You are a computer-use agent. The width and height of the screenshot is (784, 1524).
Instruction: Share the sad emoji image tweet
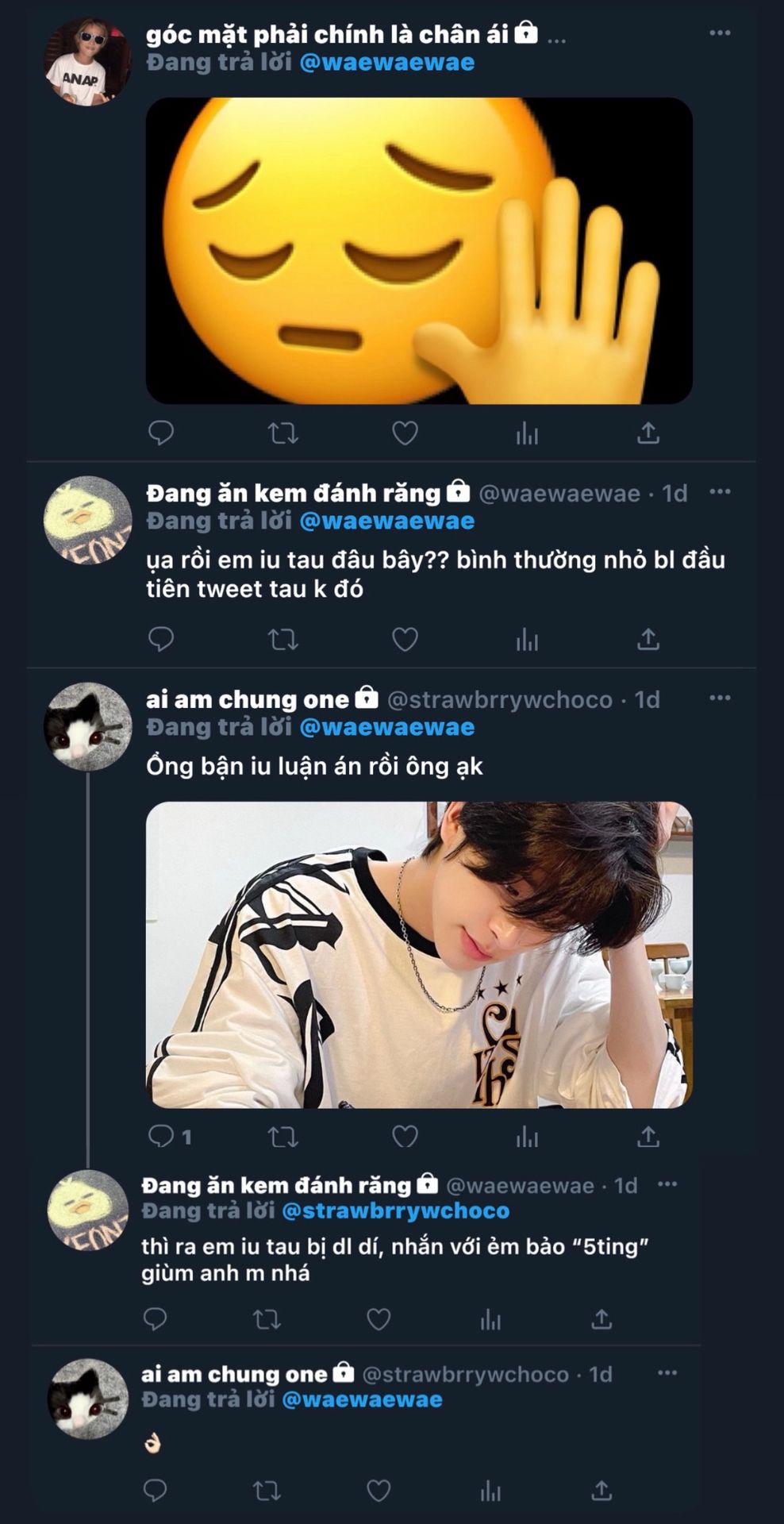pos(648,433)
